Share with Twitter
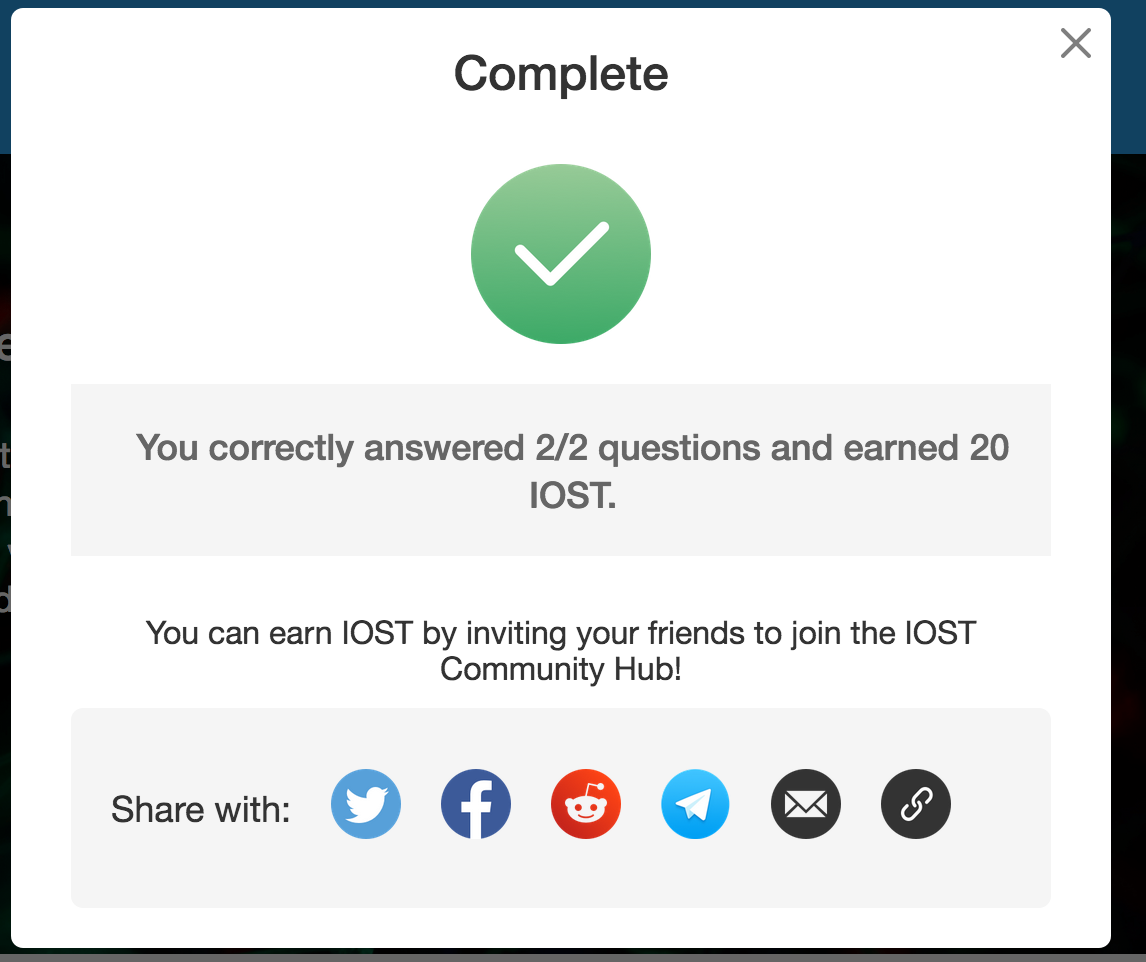 coord(366,804)
